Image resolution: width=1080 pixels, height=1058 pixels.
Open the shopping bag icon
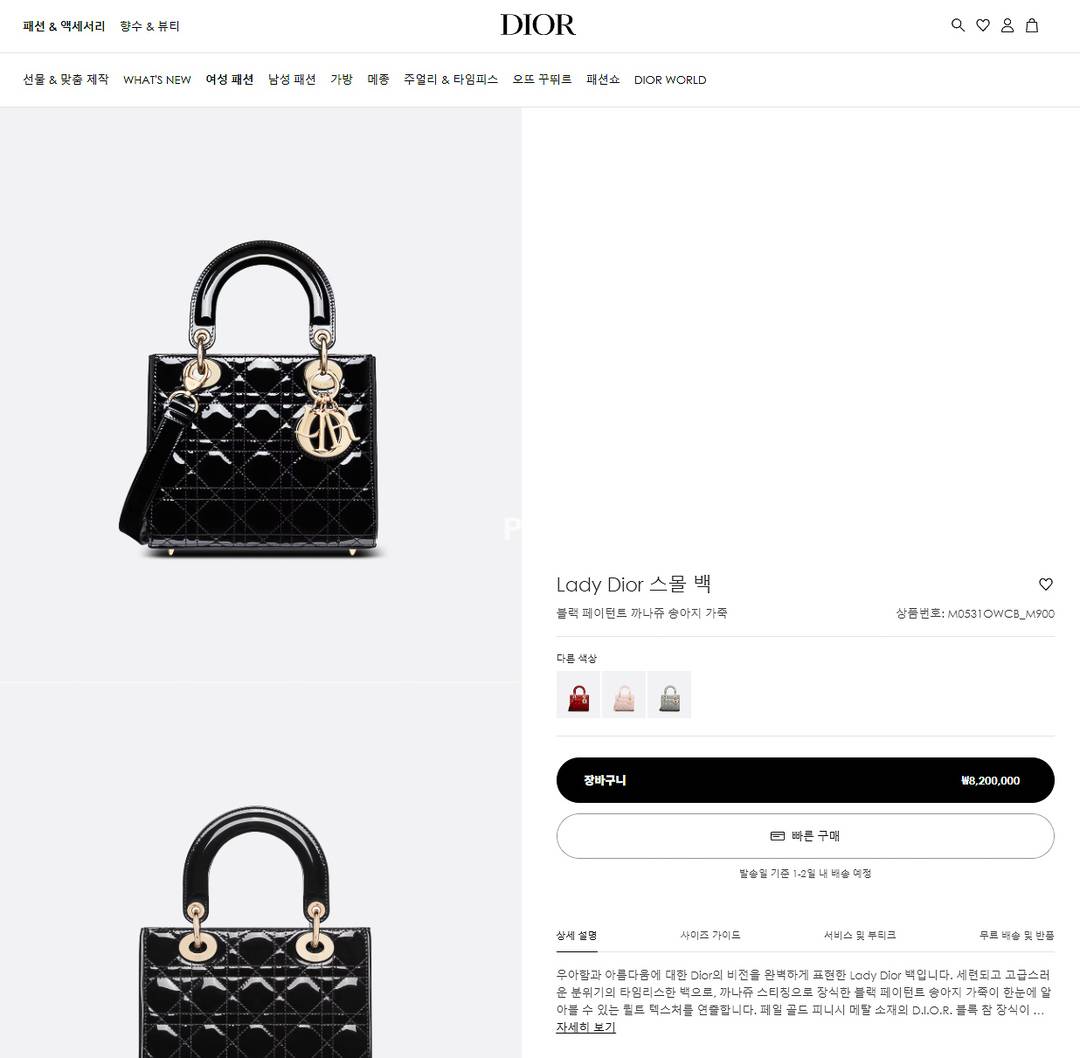pyautogui.click(x=1032, y=26)
